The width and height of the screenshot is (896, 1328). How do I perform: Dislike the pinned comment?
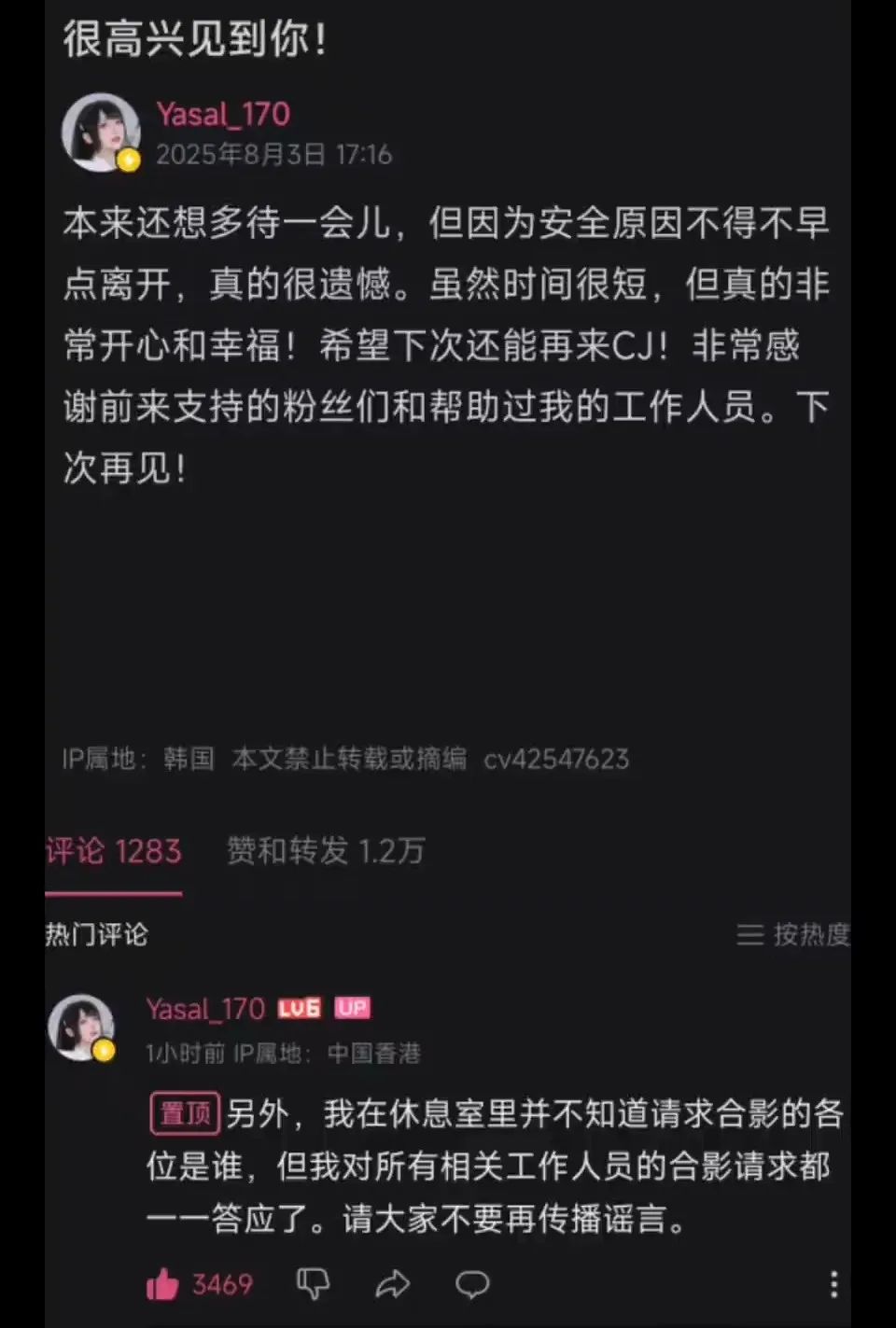tap(313, 1285)
